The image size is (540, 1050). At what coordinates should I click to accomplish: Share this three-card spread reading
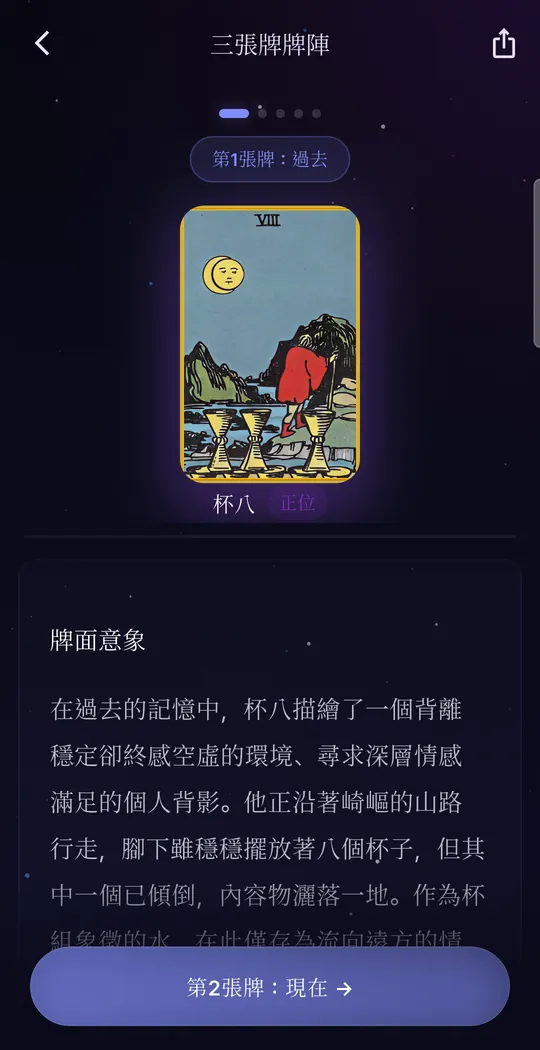pos(504,44)
